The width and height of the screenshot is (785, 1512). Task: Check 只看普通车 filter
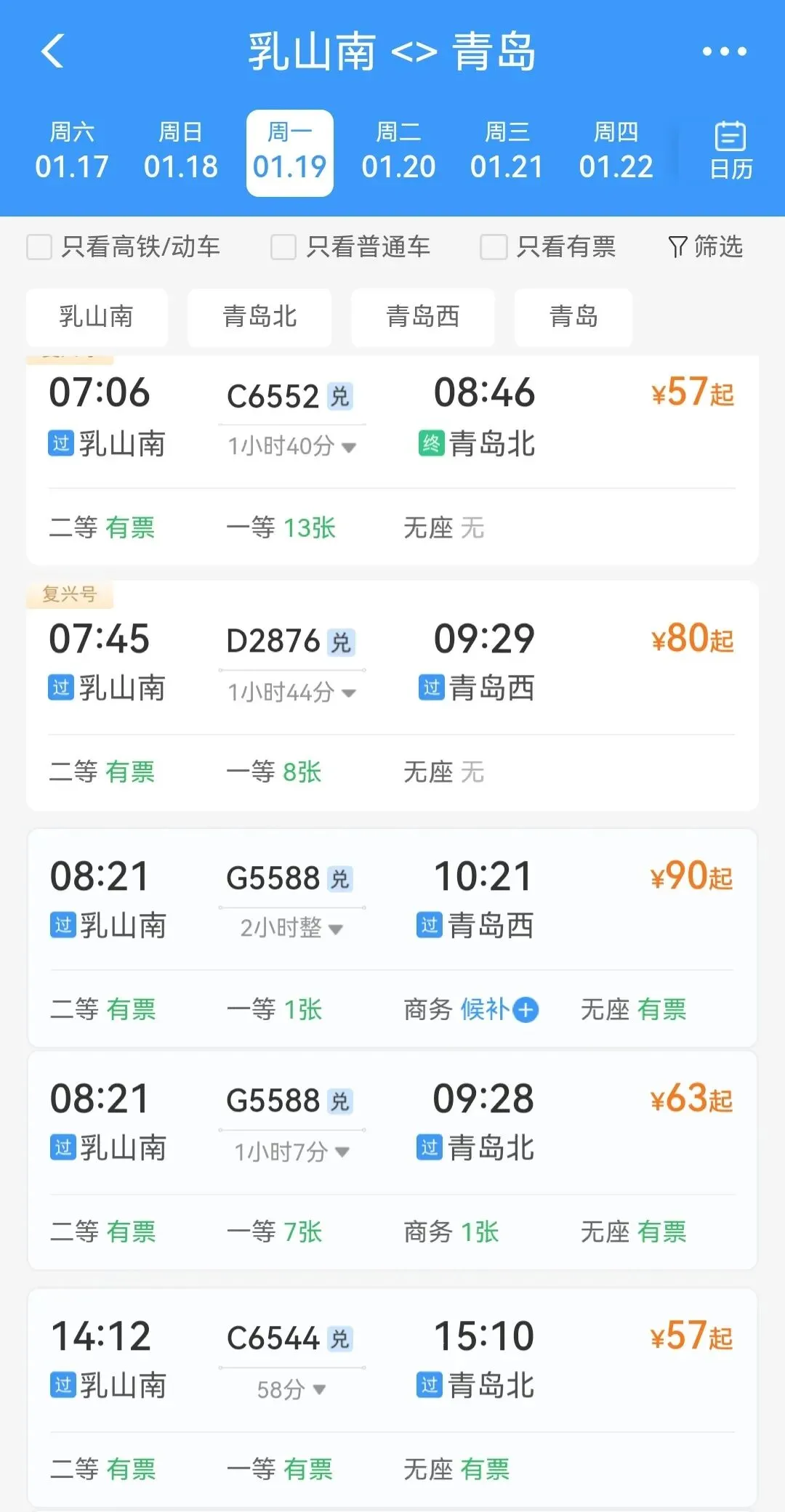[283, 247]
